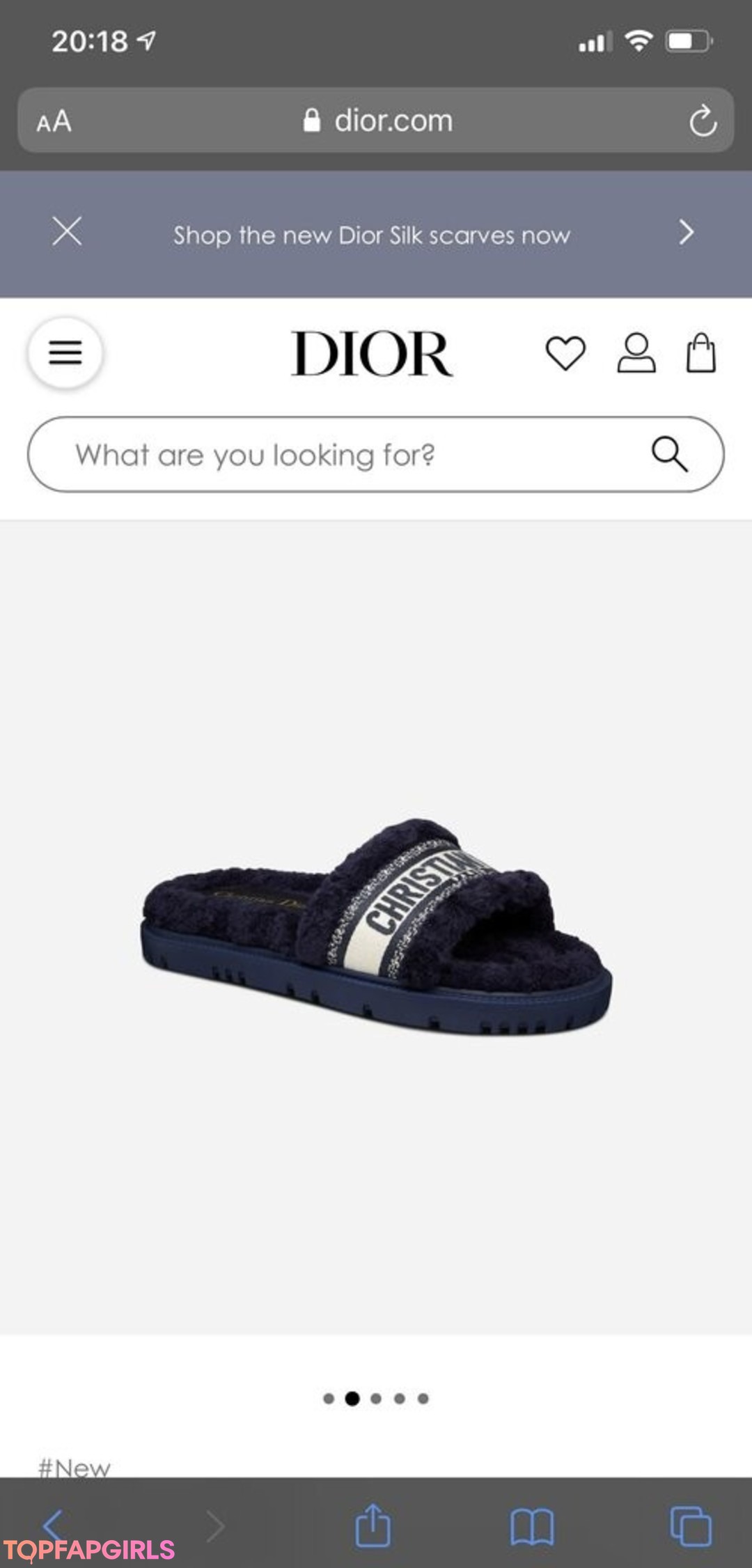This screenshot has width=752, height=1568.
Task: View the wishlist heart
Action: coord(565,353)
